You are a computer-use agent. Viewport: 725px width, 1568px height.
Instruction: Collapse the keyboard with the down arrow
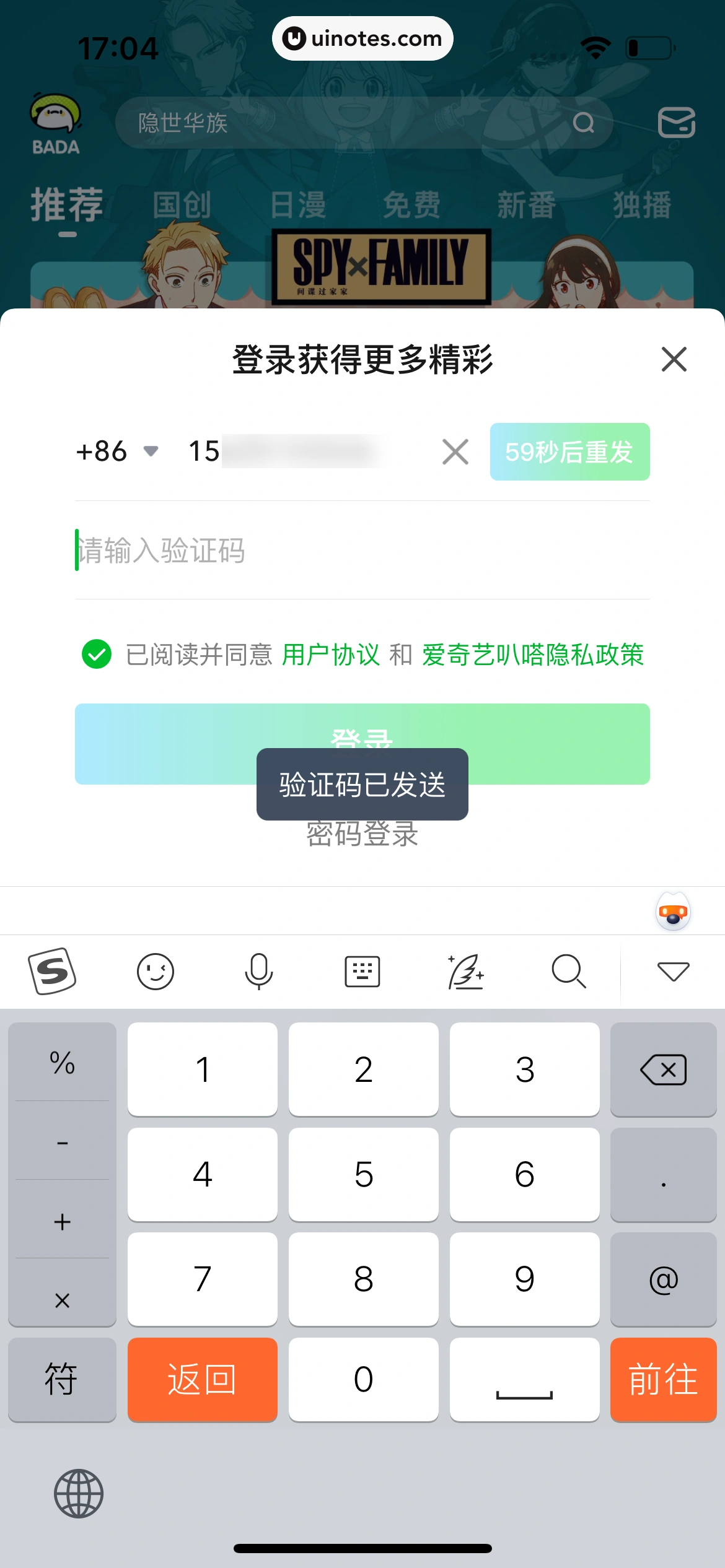(673, 971)
